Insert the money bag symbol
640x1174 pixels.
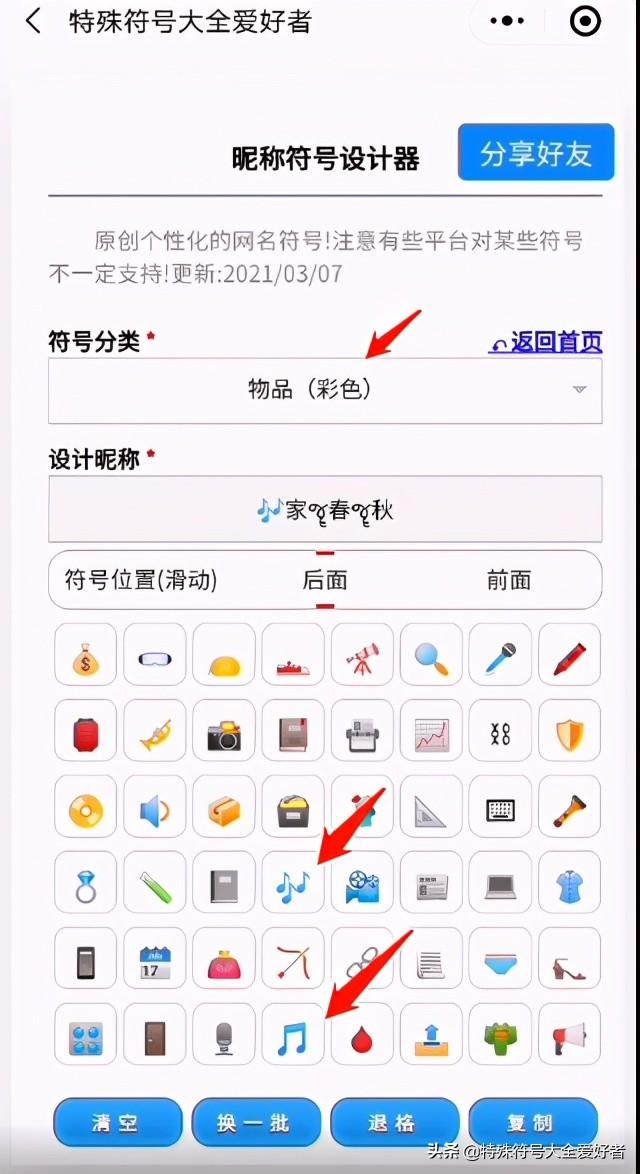coord(85,654)
